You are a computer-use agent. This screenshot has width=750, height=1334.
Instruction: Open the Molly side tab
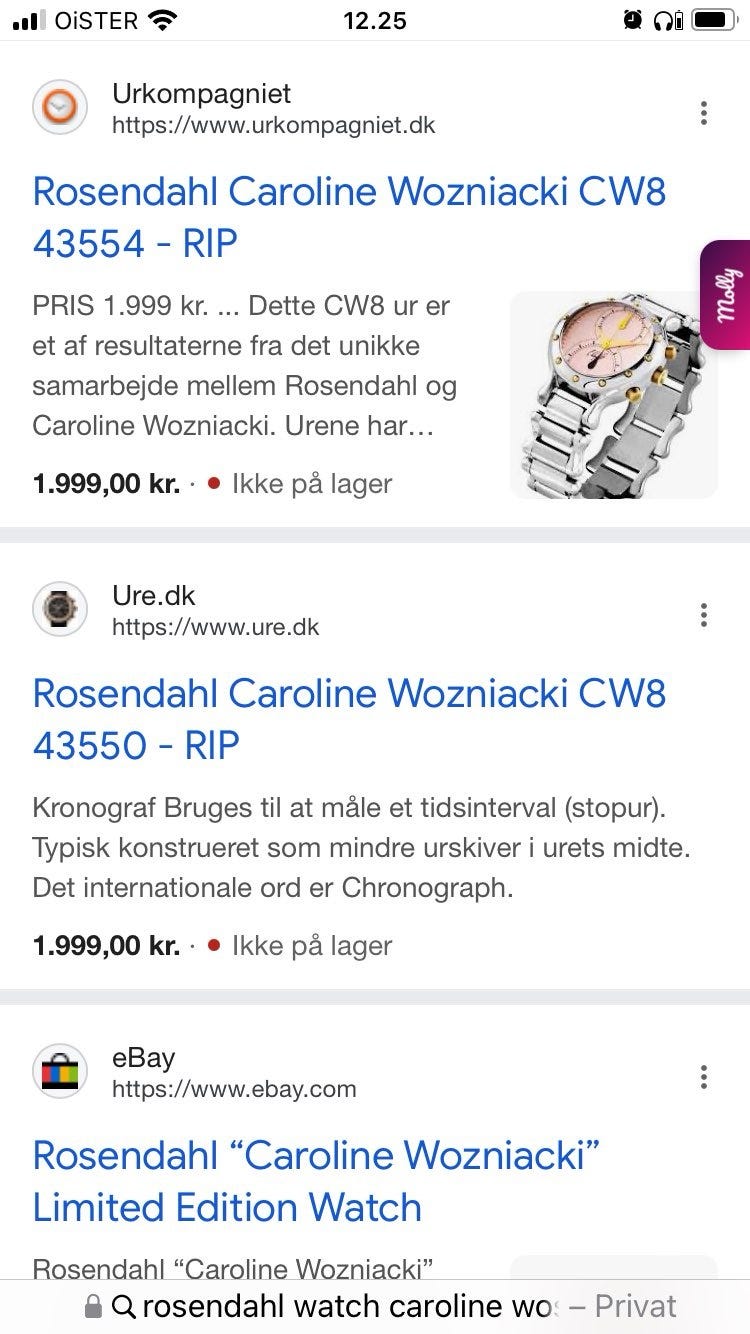click(x=728, y=295)
